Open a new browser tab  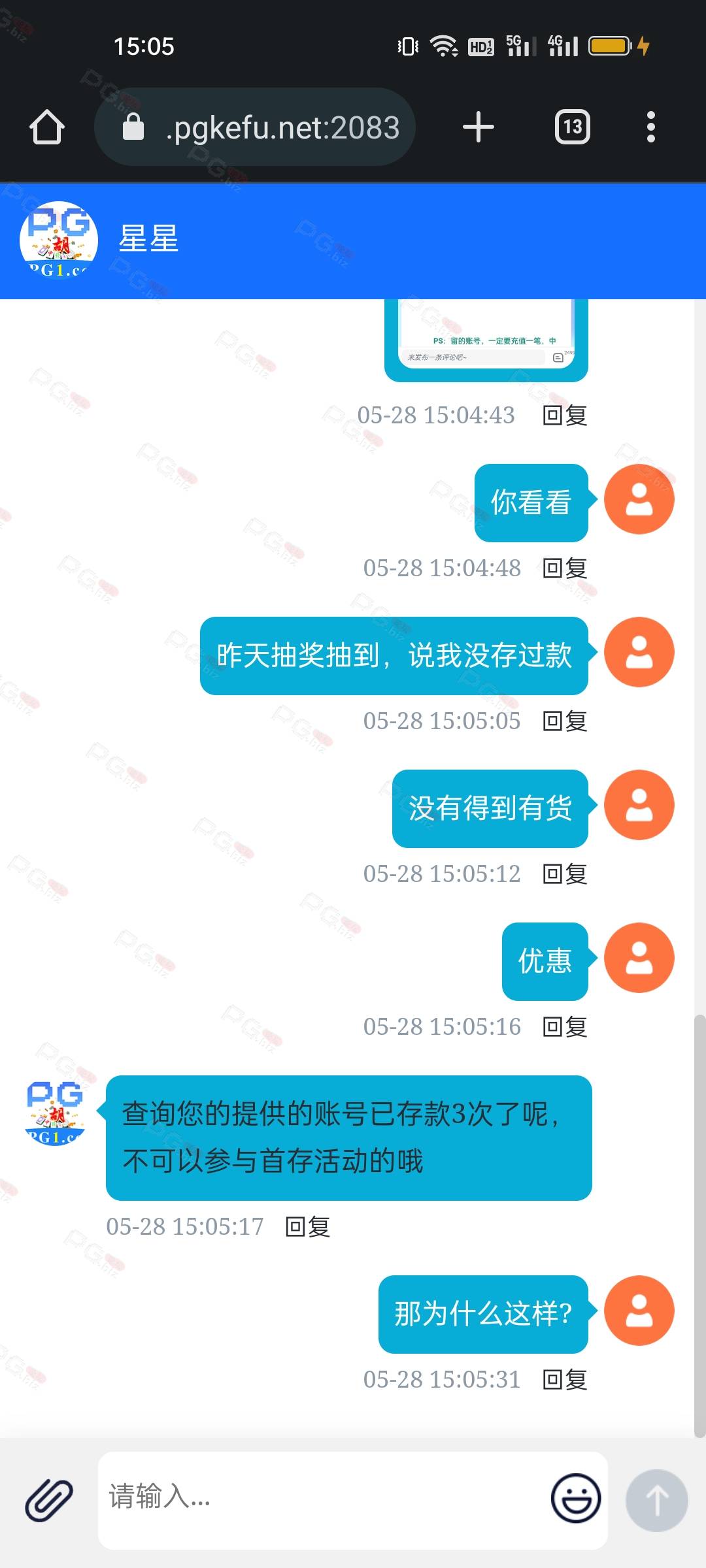(x=479, y=127)
